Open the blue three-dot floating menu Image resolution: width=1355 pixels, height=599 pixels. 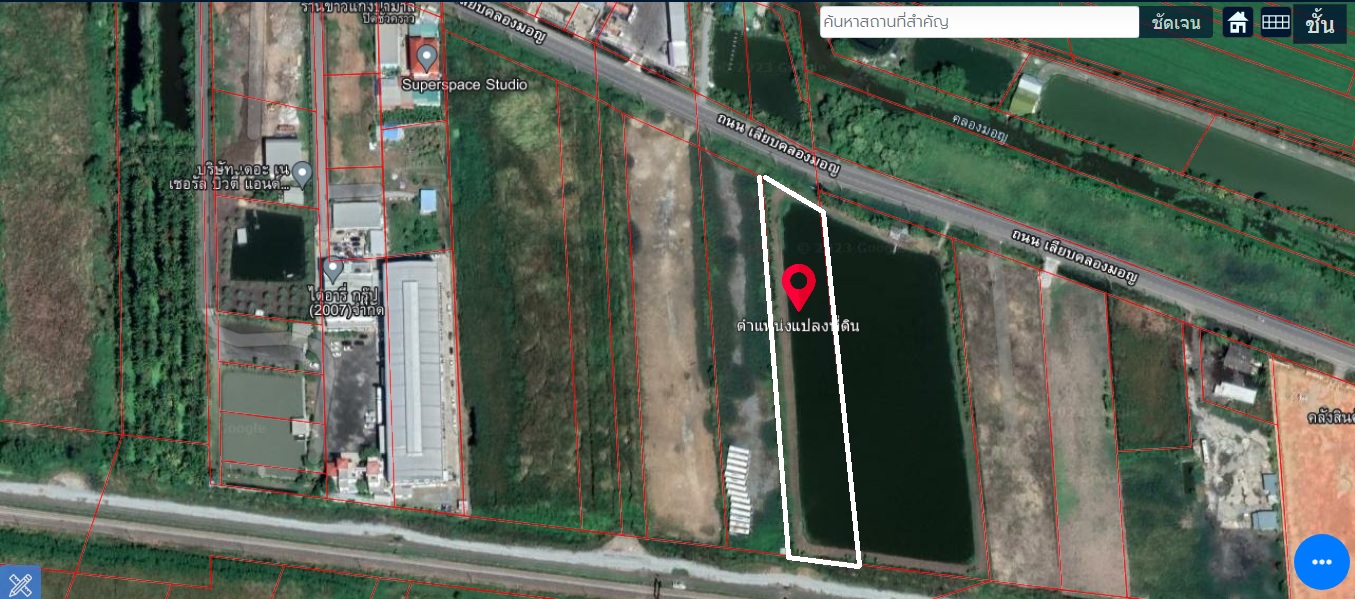pyautogui.click(x=1321, y=562)
